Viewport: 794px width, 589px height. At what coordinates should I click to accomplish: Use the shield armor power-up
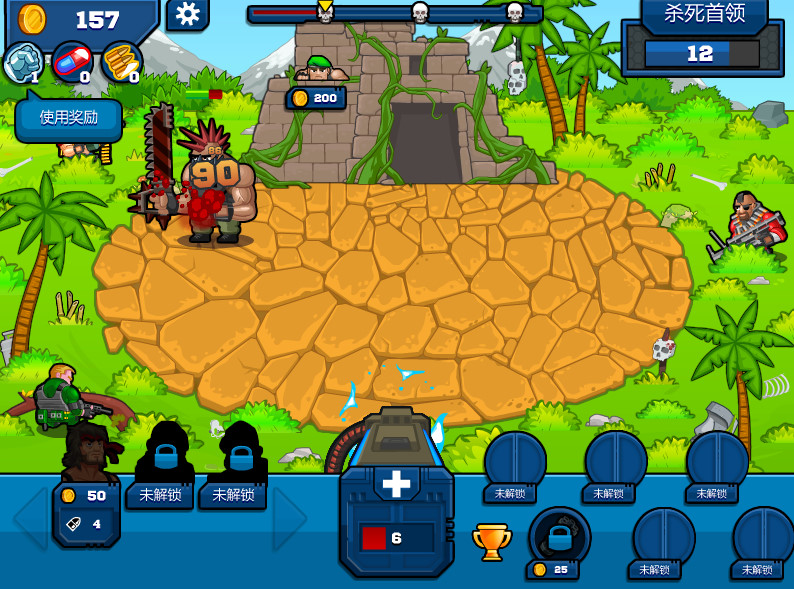click(20, 63)
